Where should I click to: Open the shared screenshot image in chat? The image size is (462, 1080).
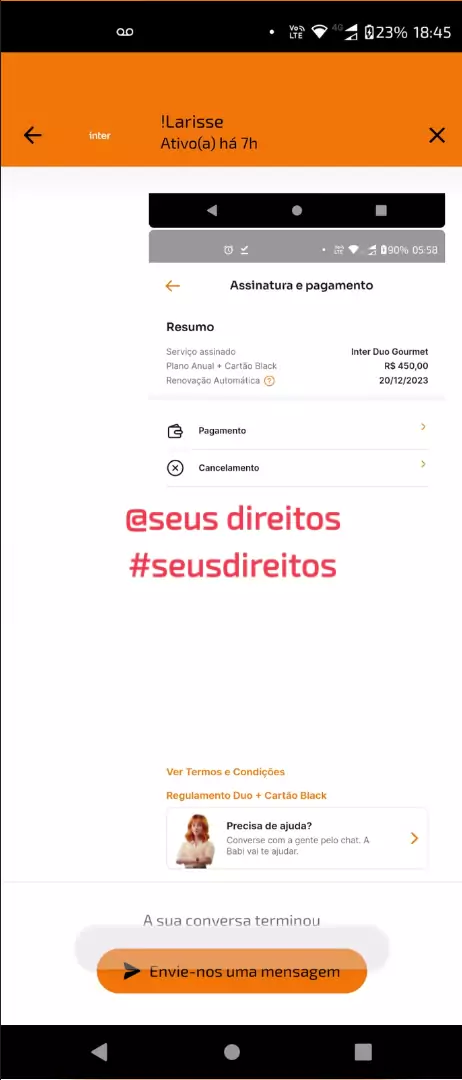(x=297, y=532)
